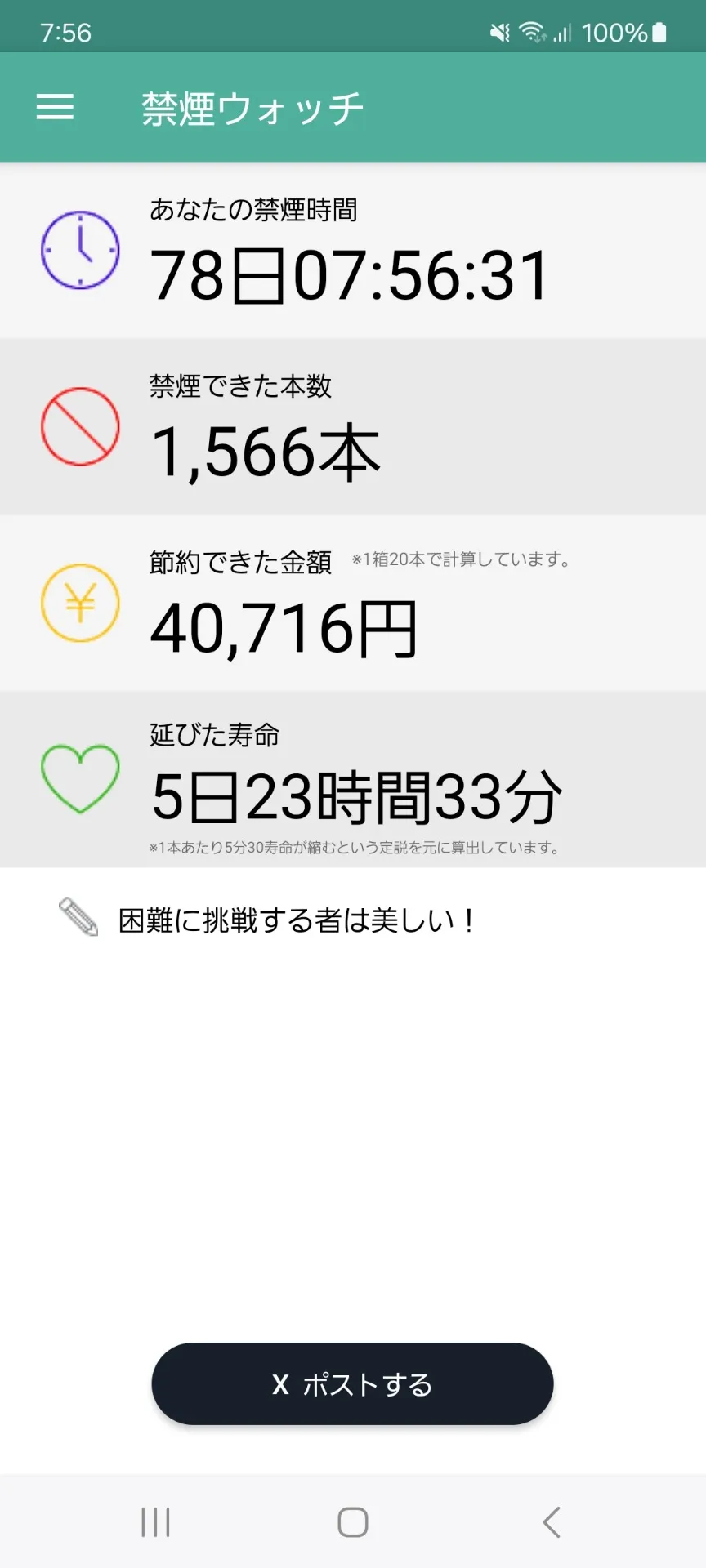706x1568 pixels.
Task: Open recent apps from the navigation bar
Action: point(155,1522)
